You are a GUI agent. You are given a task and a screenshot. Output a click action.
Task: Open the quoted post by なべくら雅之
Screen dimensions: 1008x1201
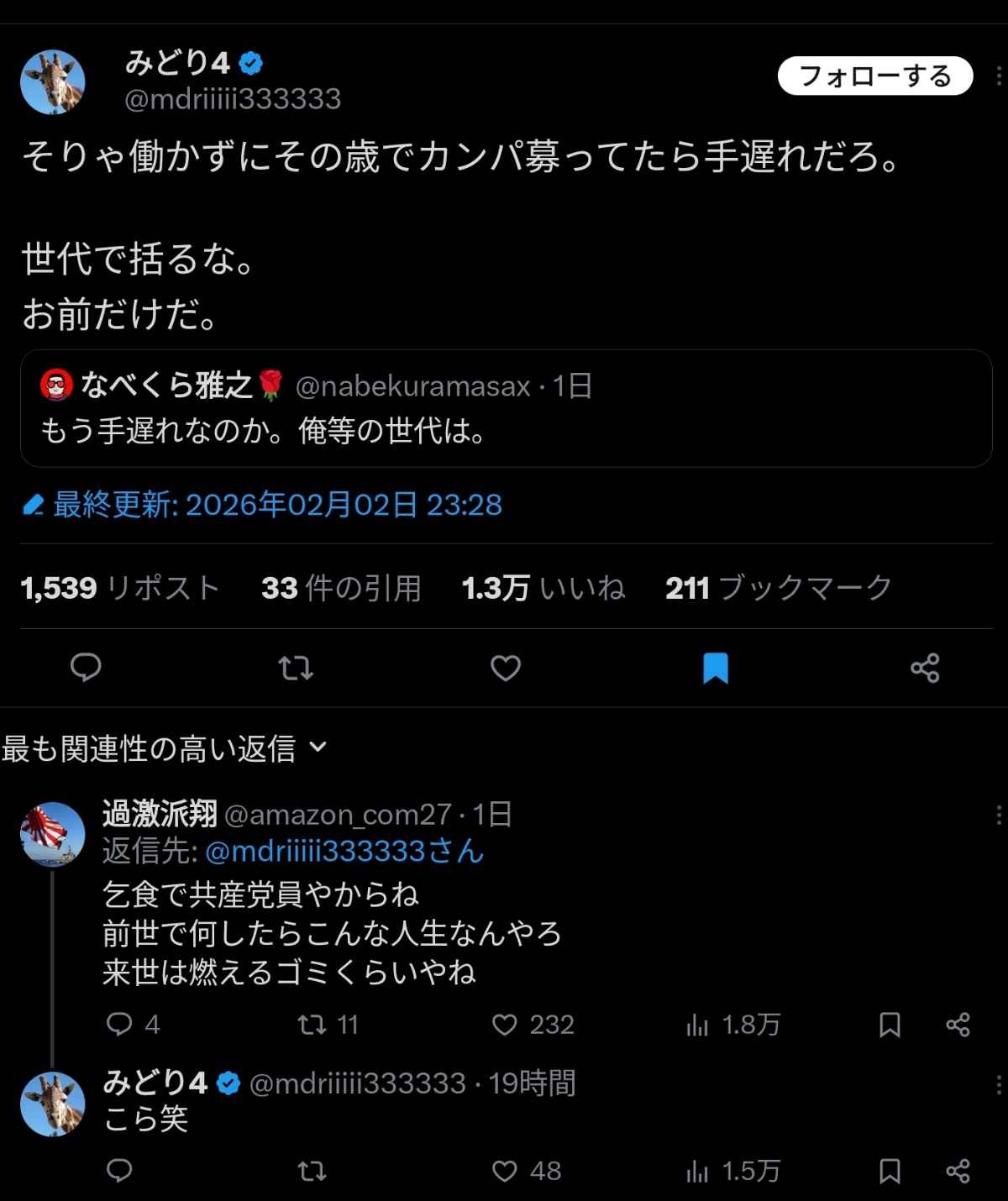[x=506, y=408]
